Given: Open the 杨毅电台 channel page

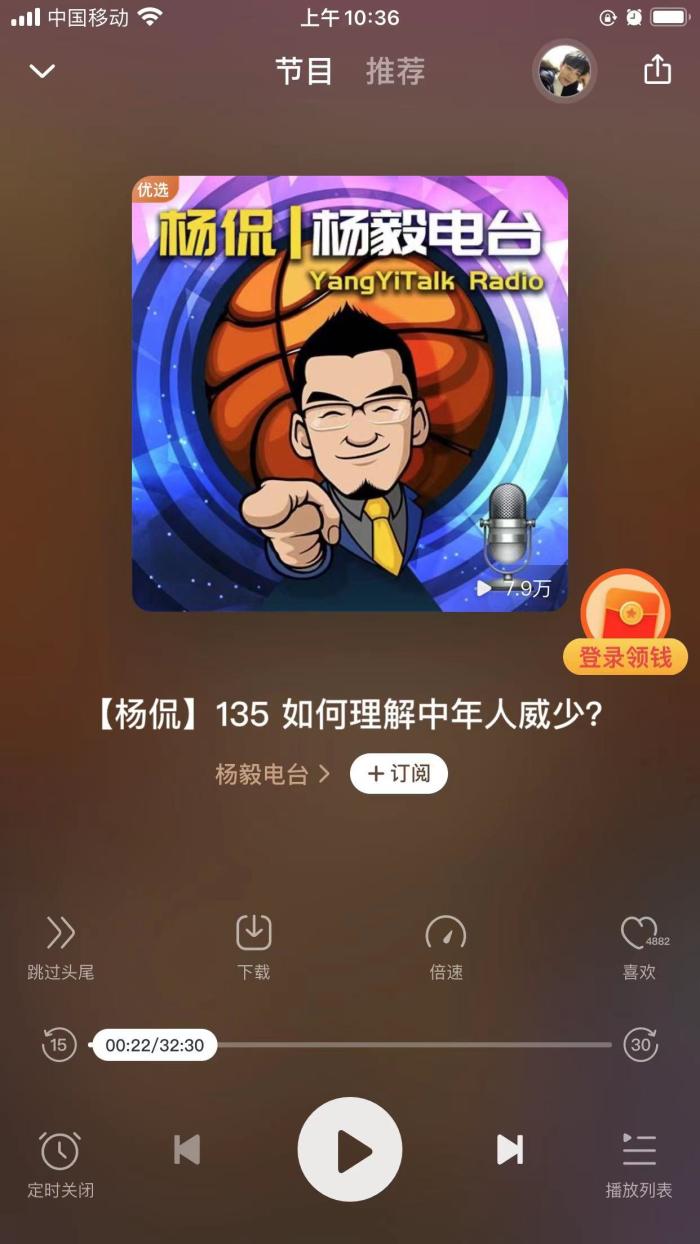Looking at the screenshot, I should point(271,774).
